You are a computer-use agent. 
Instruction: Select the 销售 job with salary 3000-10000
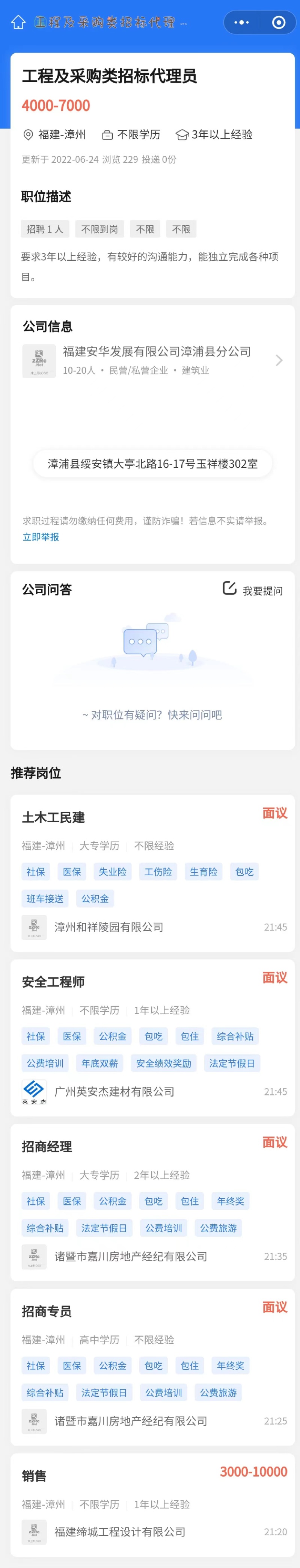[x=34, y=1476]
